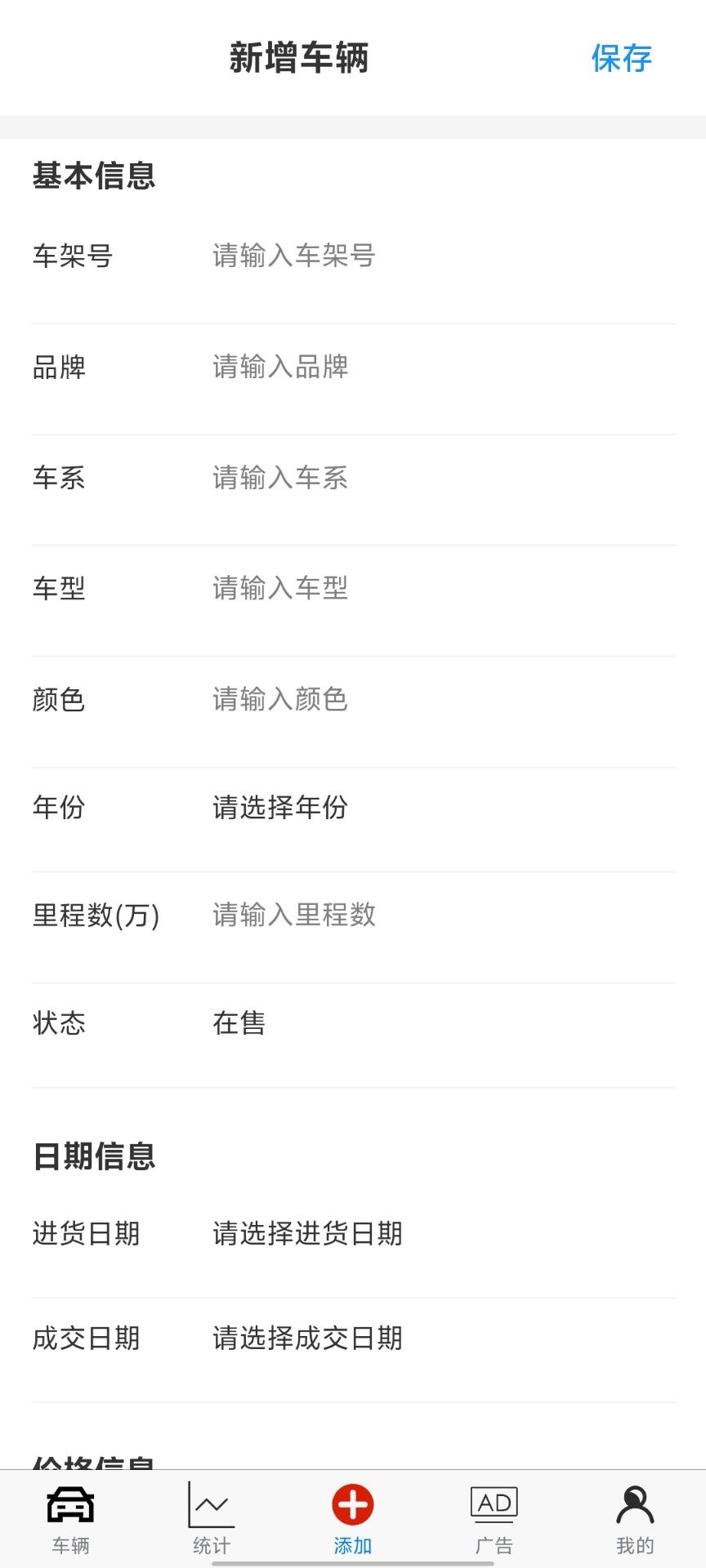Tap 保存 to save the vehicle

coord(621,58)
